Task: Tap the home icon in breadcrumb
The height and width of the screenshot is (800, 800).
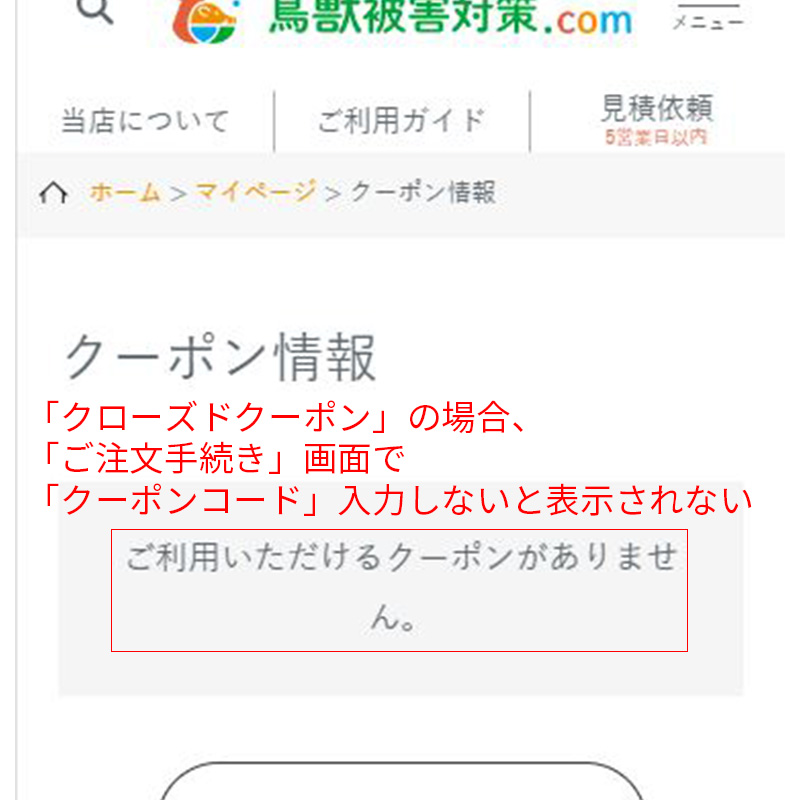Action: point(53,193)
